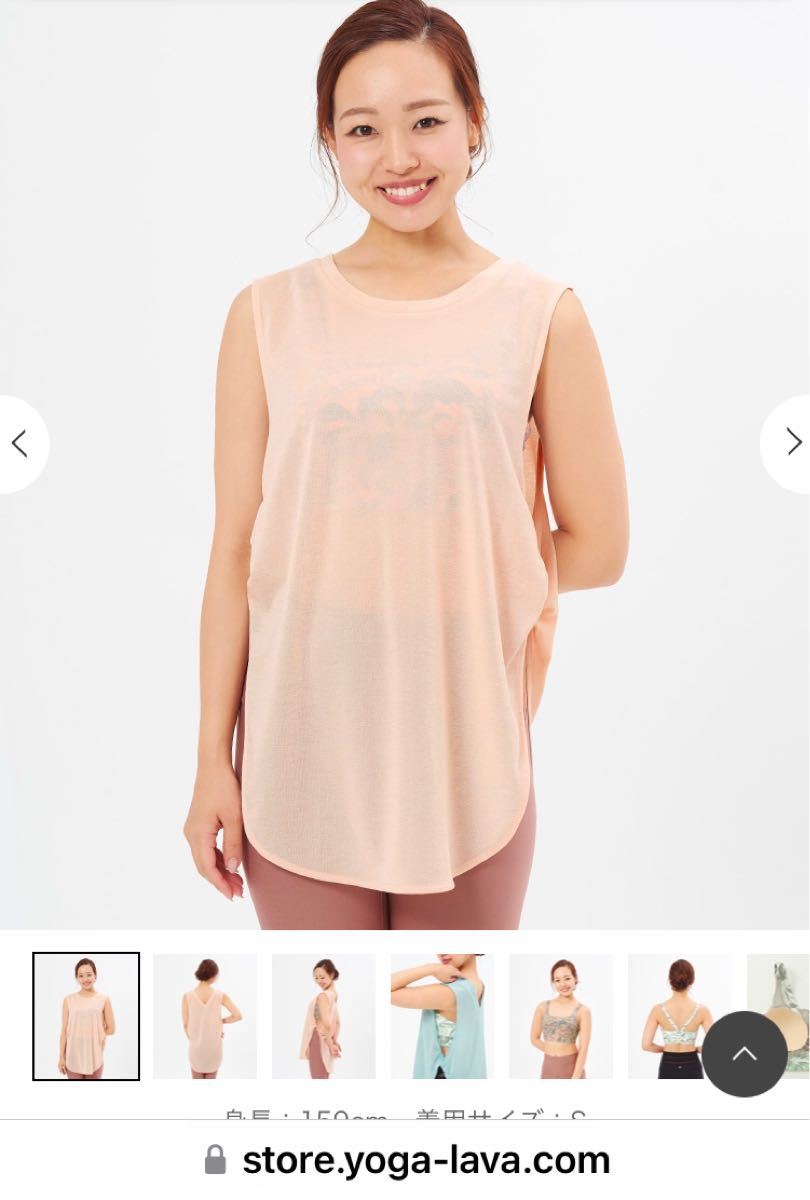Show the next product image

(790, 442)
